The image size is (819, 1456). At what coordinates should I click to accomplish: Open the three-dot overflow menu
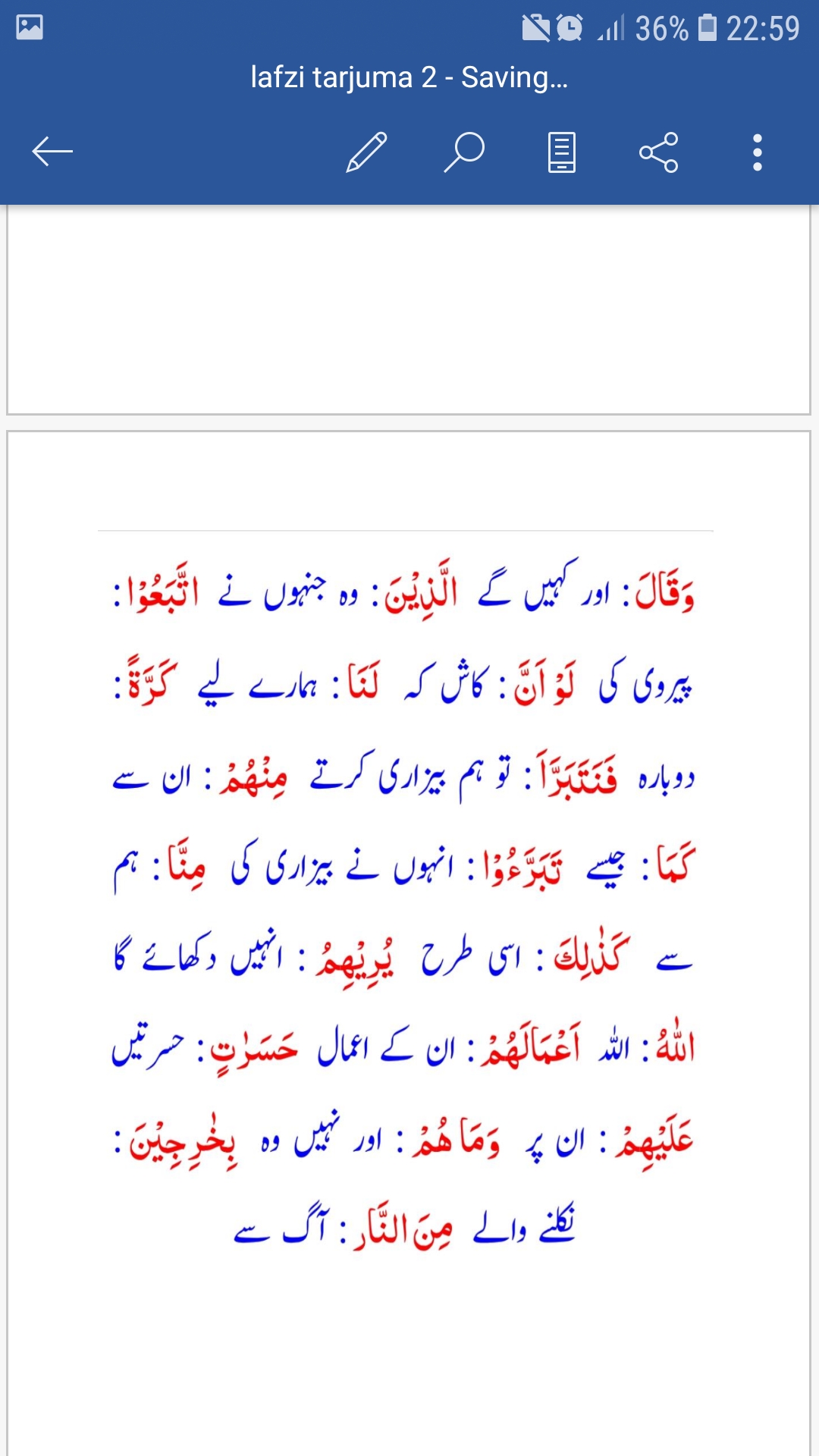point(757,152)
